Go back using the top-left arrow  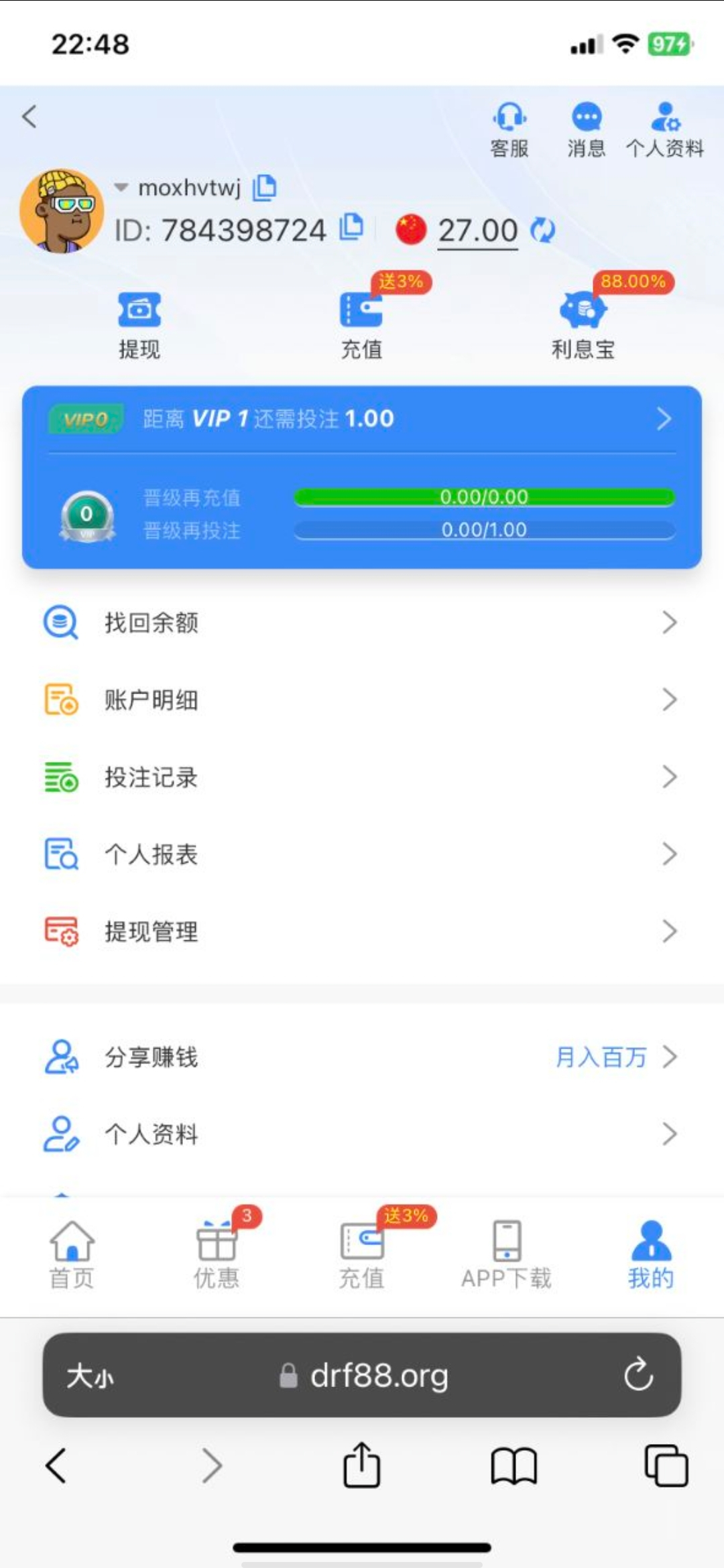(x=29, y=117)
